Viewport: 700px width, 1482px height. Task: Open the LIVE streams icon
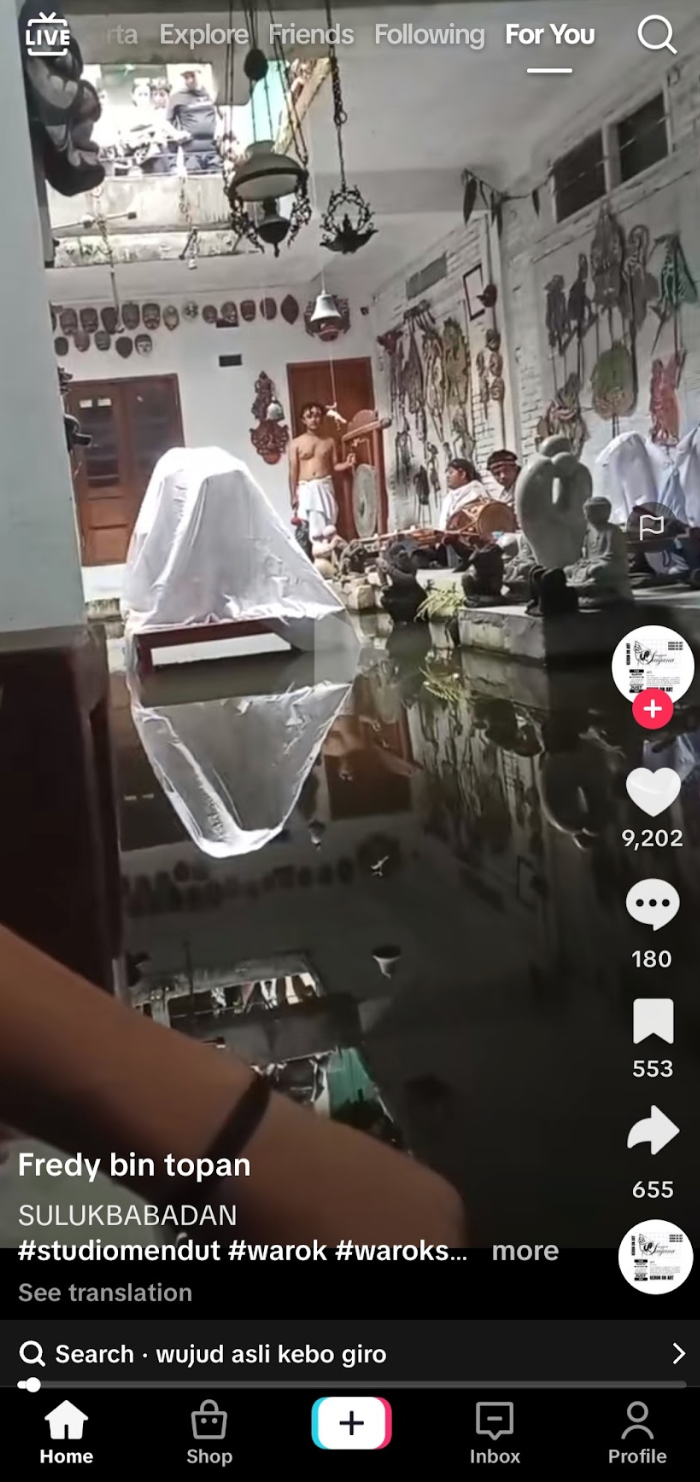pos(47,35)
